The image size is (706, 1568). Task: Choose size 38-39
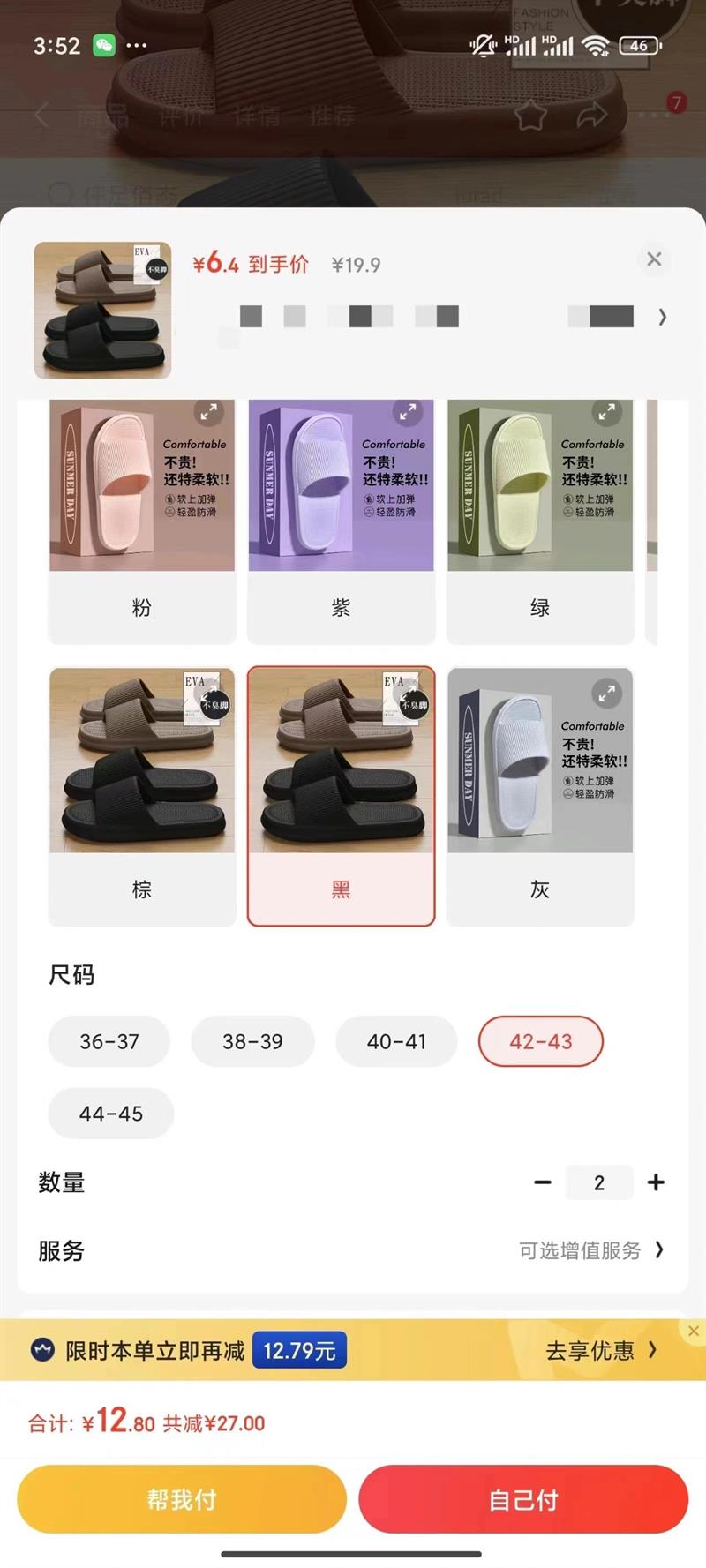coord(252,1041)
